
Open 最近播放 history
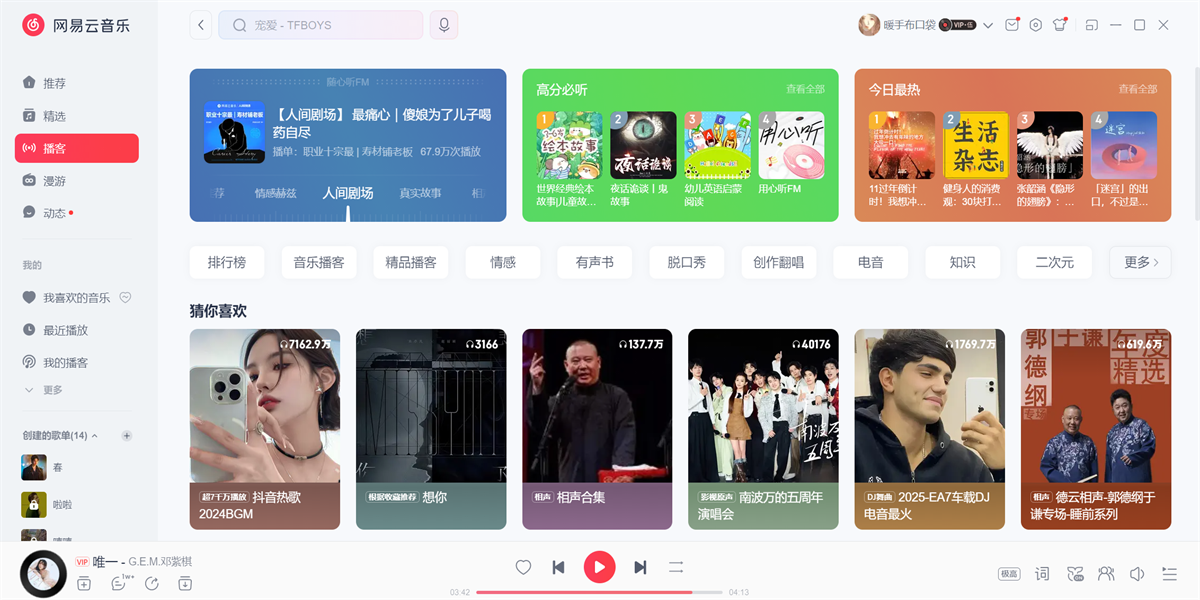click(65, 330)
